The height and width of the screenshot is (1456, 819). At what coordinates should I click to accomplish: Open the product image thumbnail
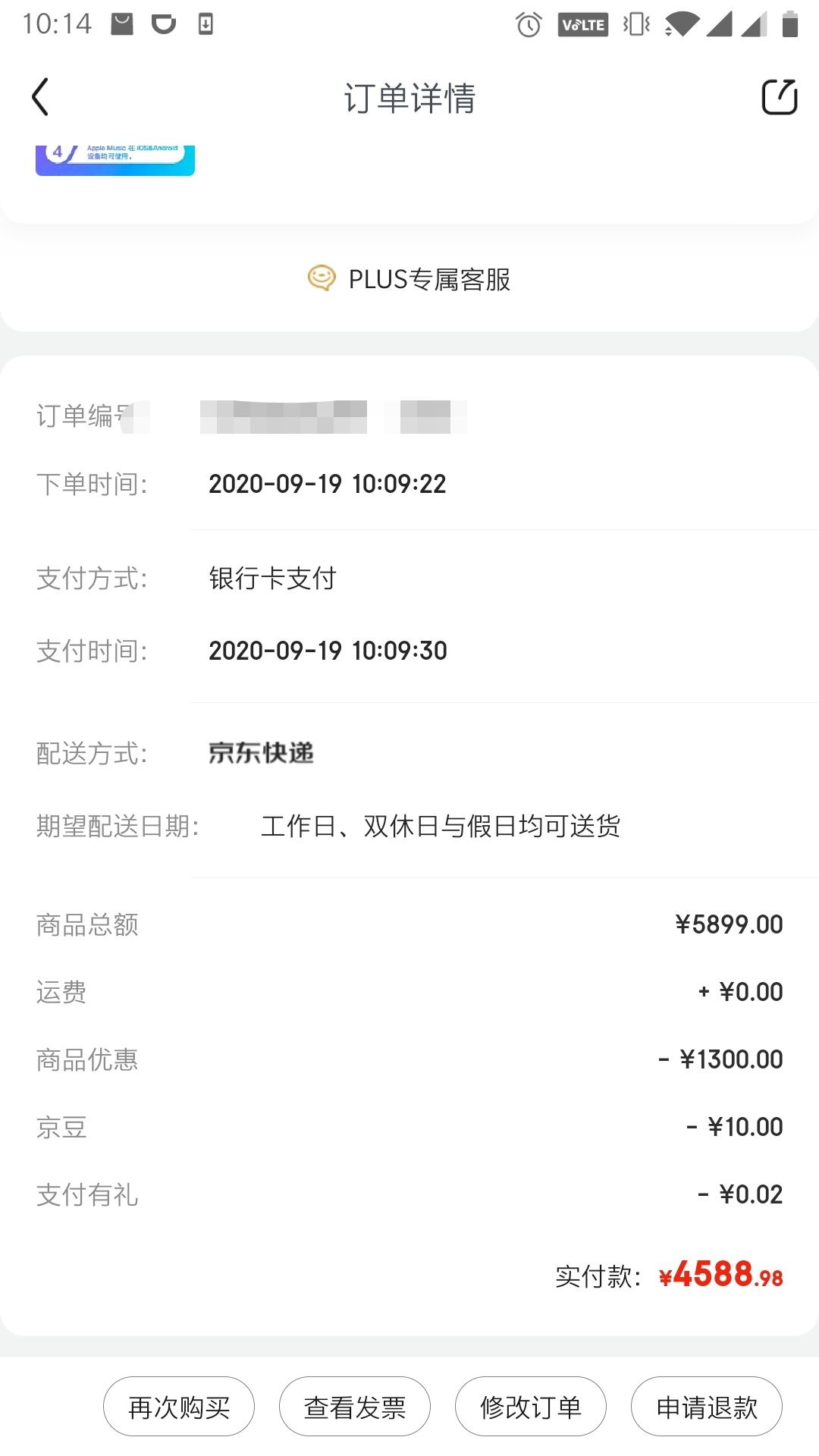(115, 160)
